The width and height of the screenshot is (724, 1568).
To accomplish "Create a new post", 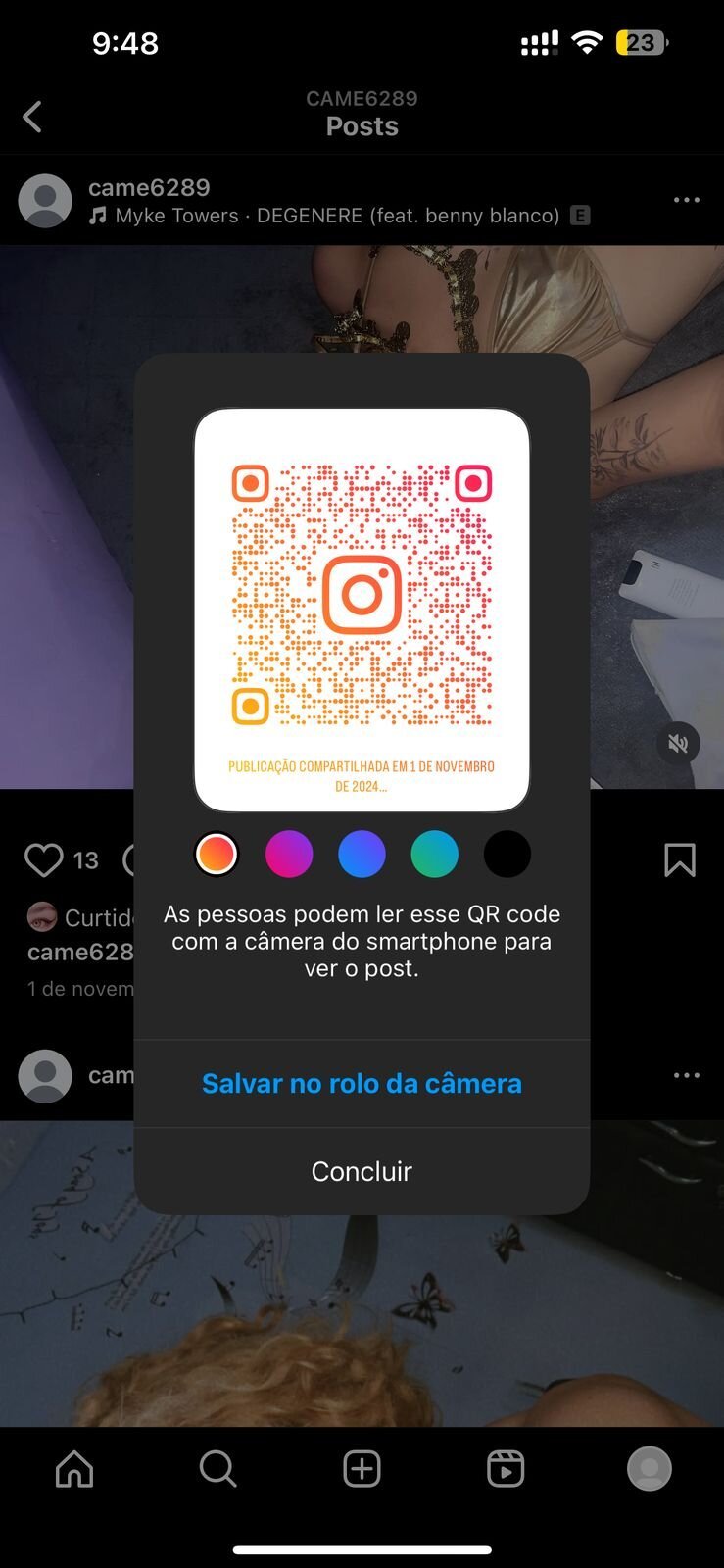I will point(362,1469).
